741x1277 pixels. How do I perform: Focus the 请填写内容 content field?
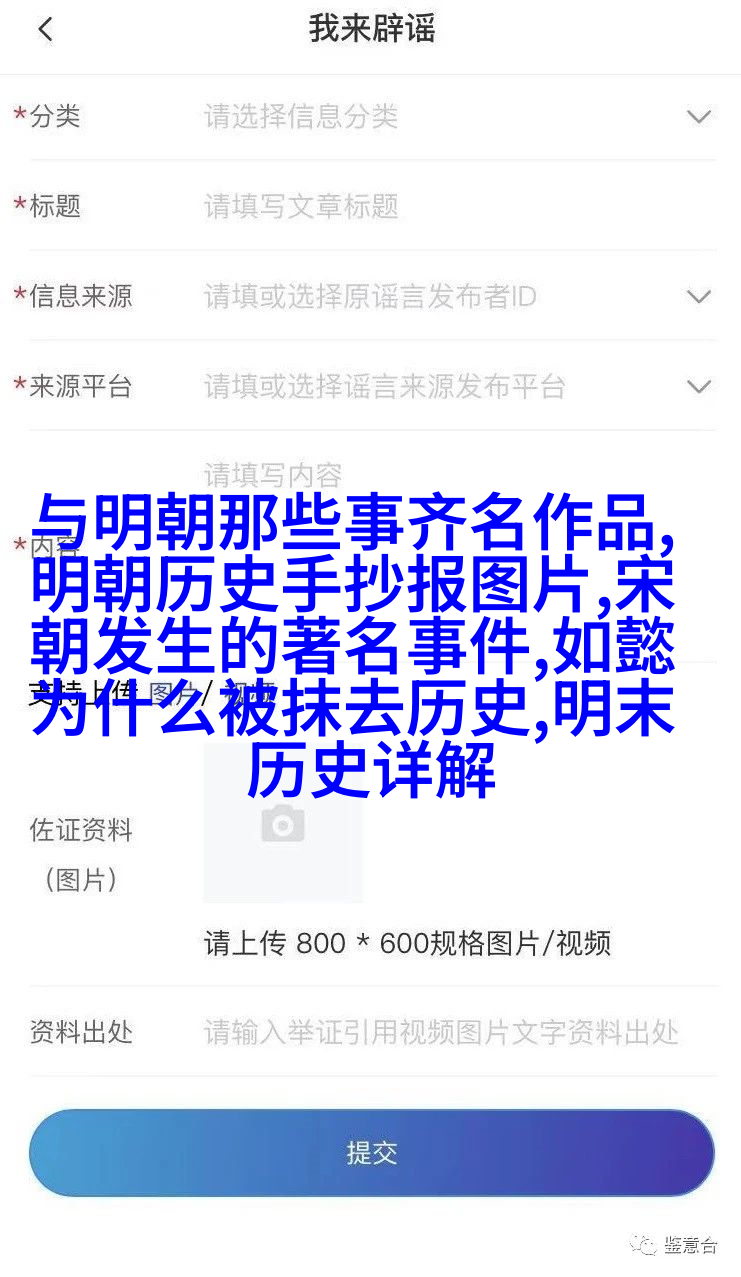pyautogui.click(x=440, y=474)
